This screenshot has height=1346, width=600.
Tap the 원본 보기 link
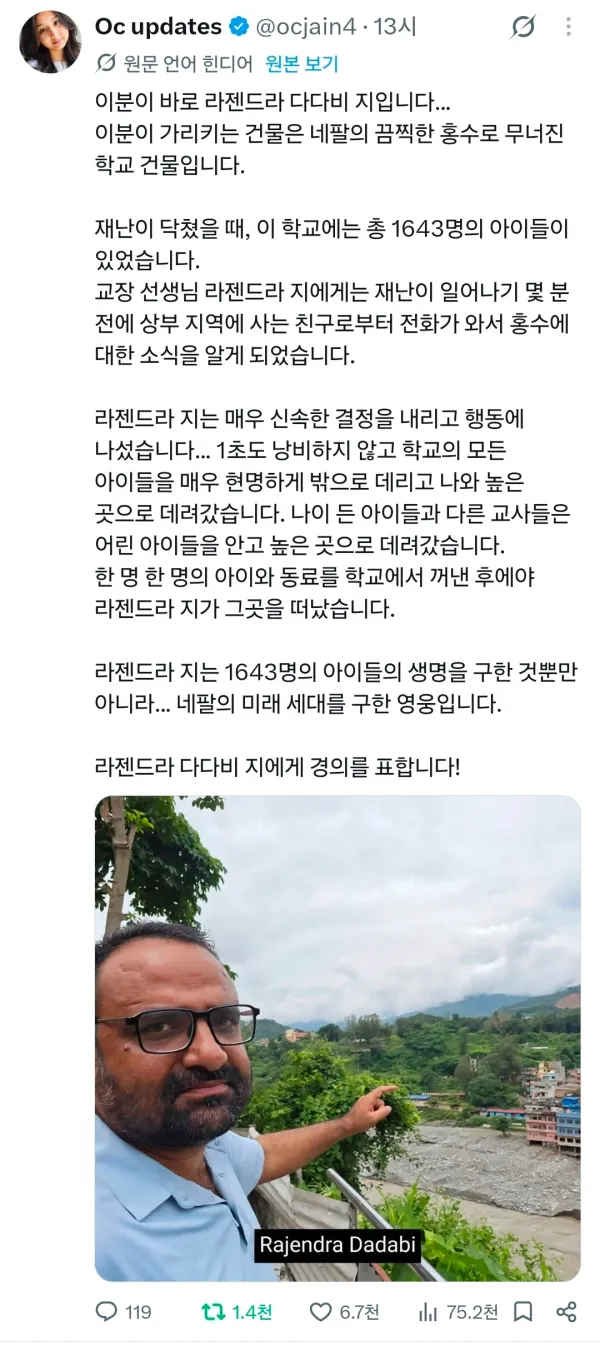[302, 65]
